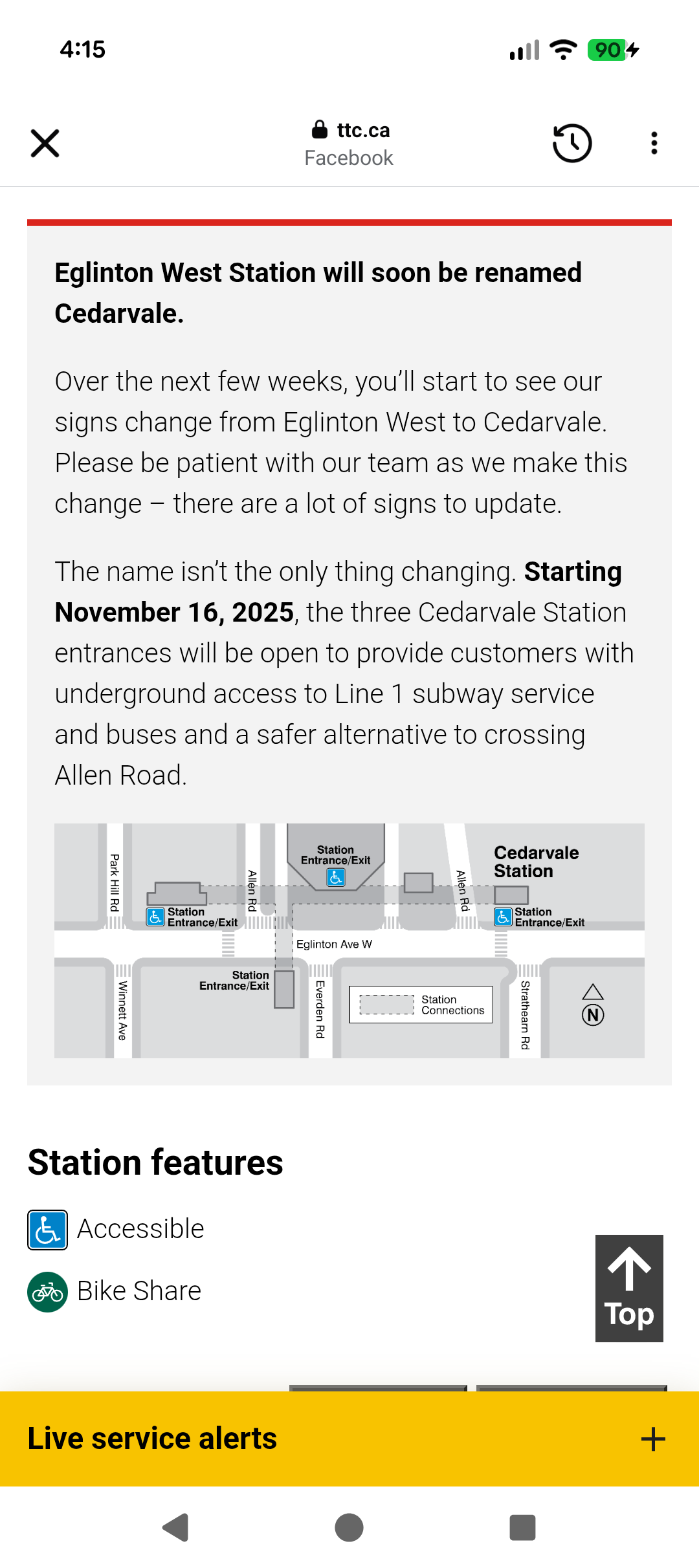Go back with system back button

[x=175, y=1528]
